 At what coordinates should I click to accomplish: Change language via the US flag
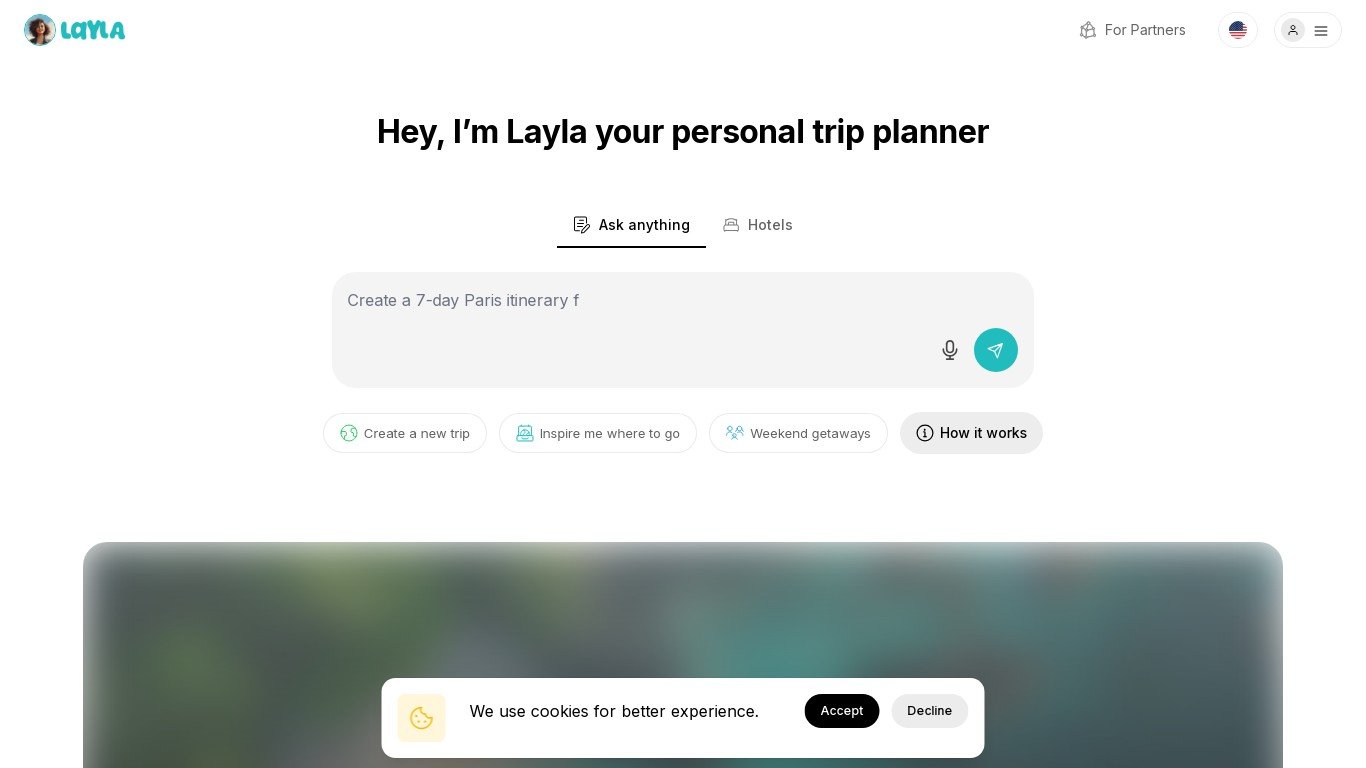click(x=1237, y=30)
